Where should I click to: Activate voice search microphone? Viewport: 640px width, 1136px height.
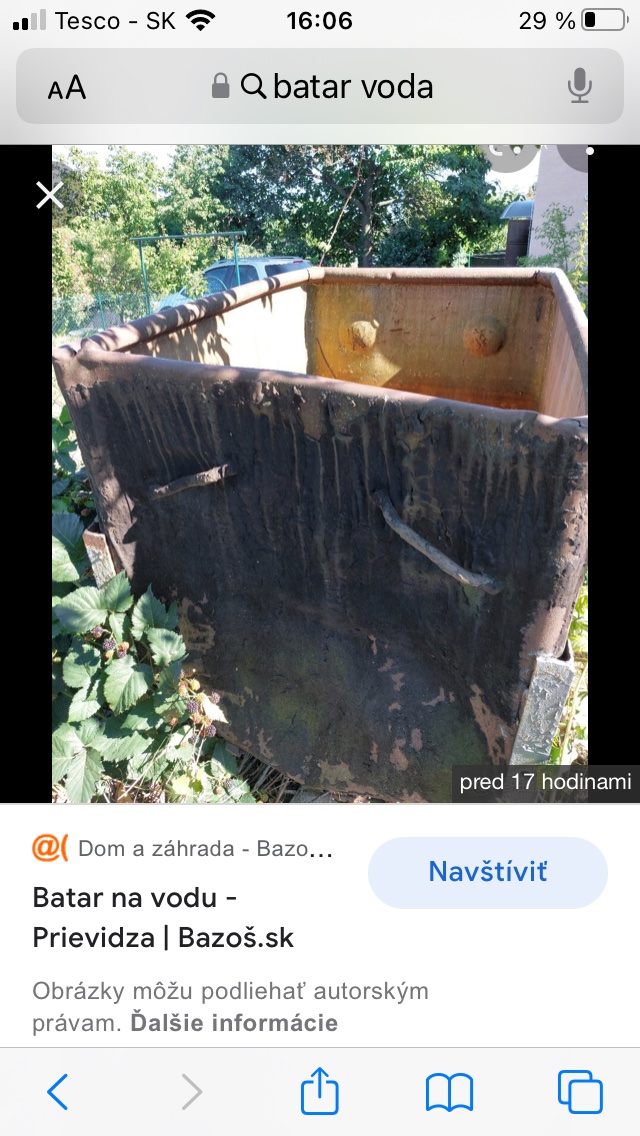[579, 87]
